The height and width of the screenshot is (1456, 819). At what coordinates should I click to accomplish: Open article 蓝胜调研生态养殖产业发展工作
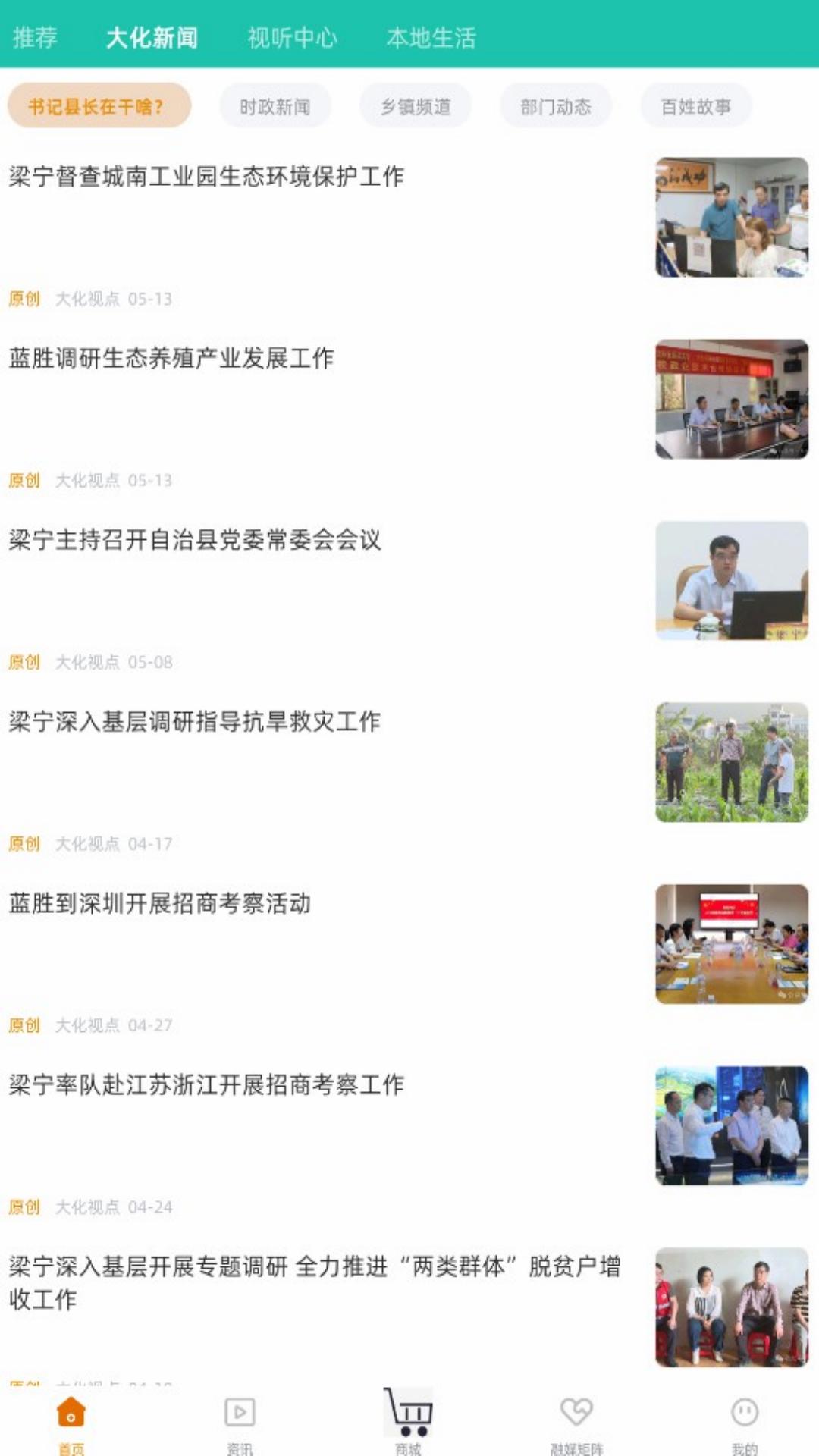(171, 358)
